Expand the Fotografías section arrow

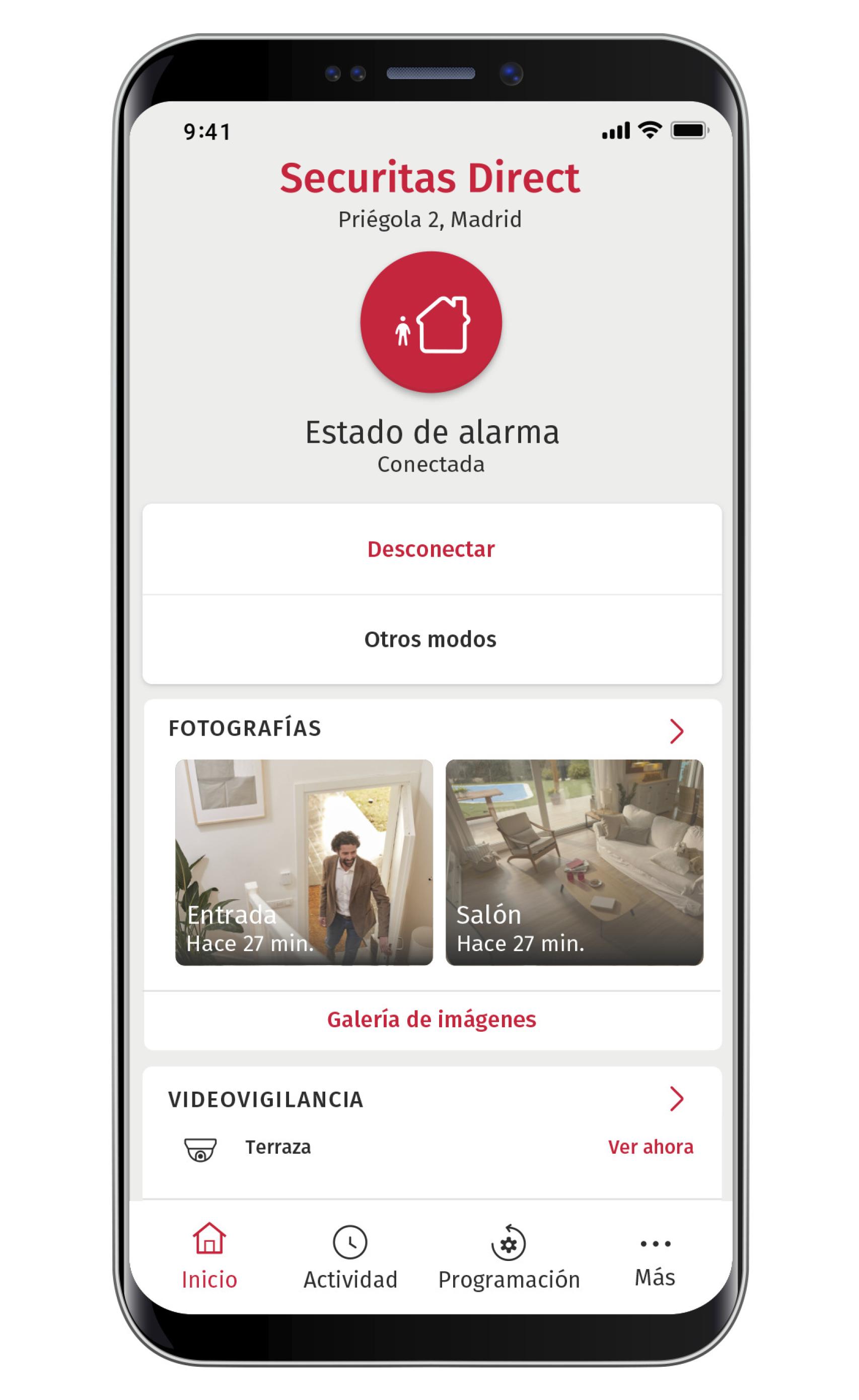coord(676,731)
